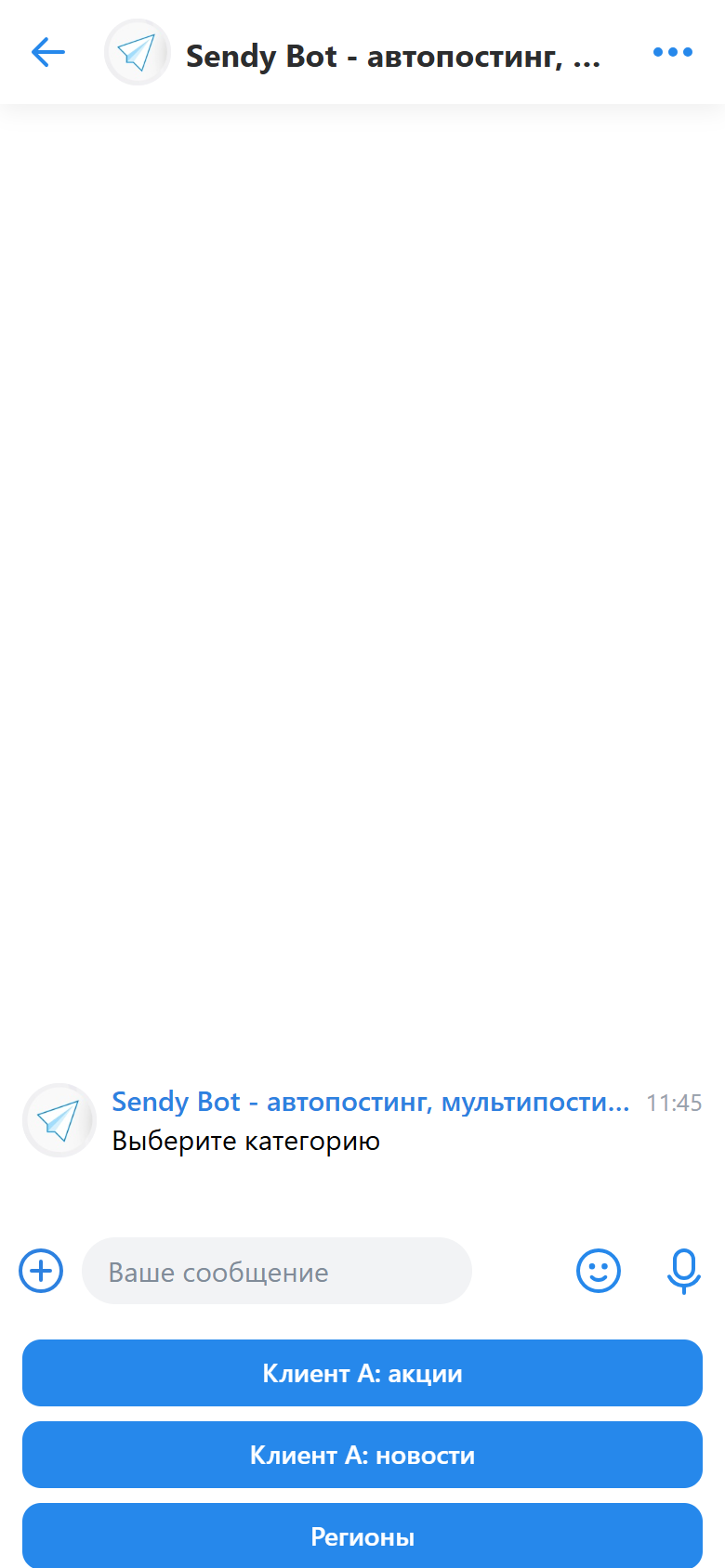Click the message input field 'Ваше сообщение'
The image size is (725, 1568).
point(277,1270)
